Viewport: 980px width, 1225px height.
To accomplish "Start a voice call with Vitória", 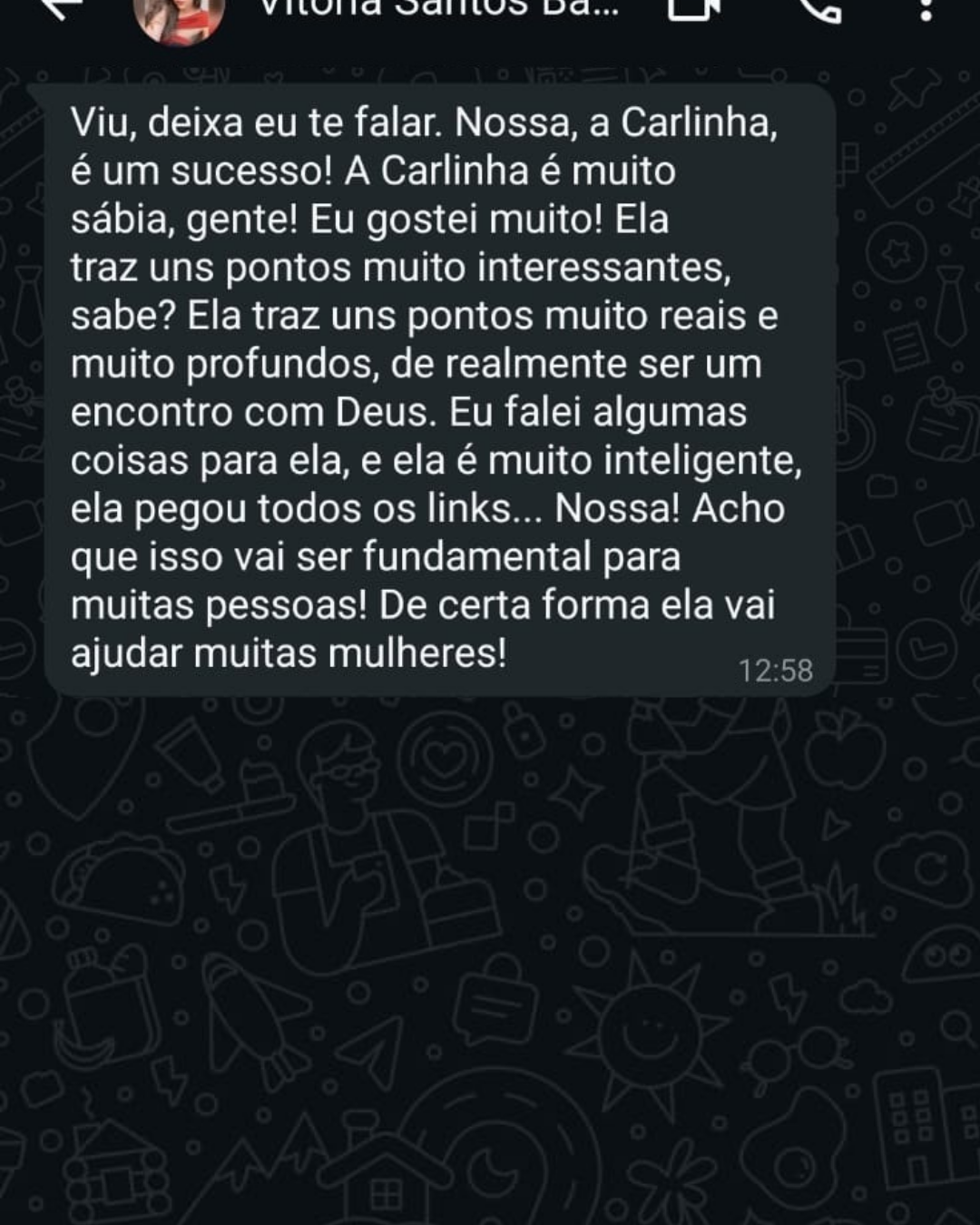I will pos(820,9).
